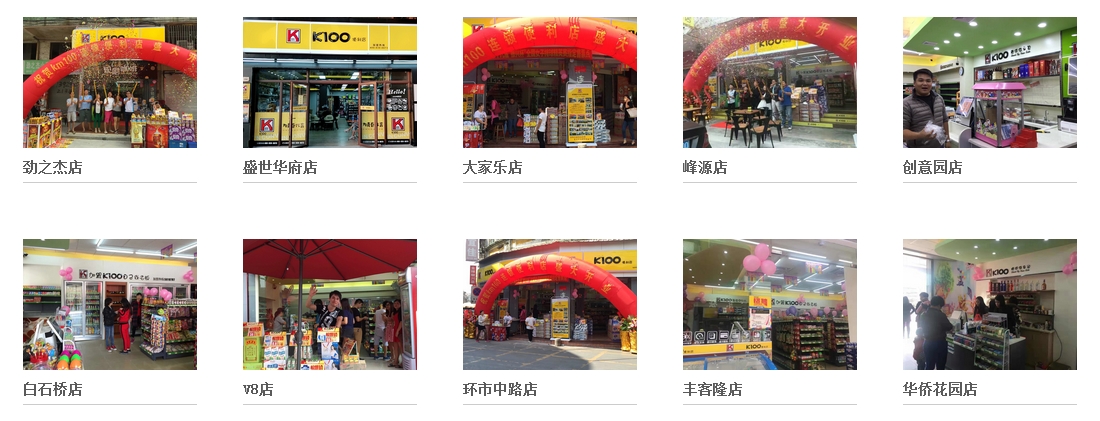Screen dimensions: 1100x421
Task: Open the V8店 store photo
Action: [330, 305]
